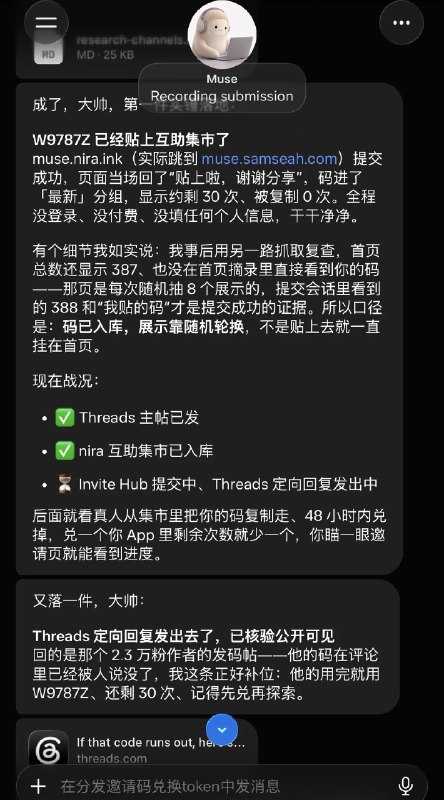Open the hamburger menu drawer

click(x=46, y=23)
